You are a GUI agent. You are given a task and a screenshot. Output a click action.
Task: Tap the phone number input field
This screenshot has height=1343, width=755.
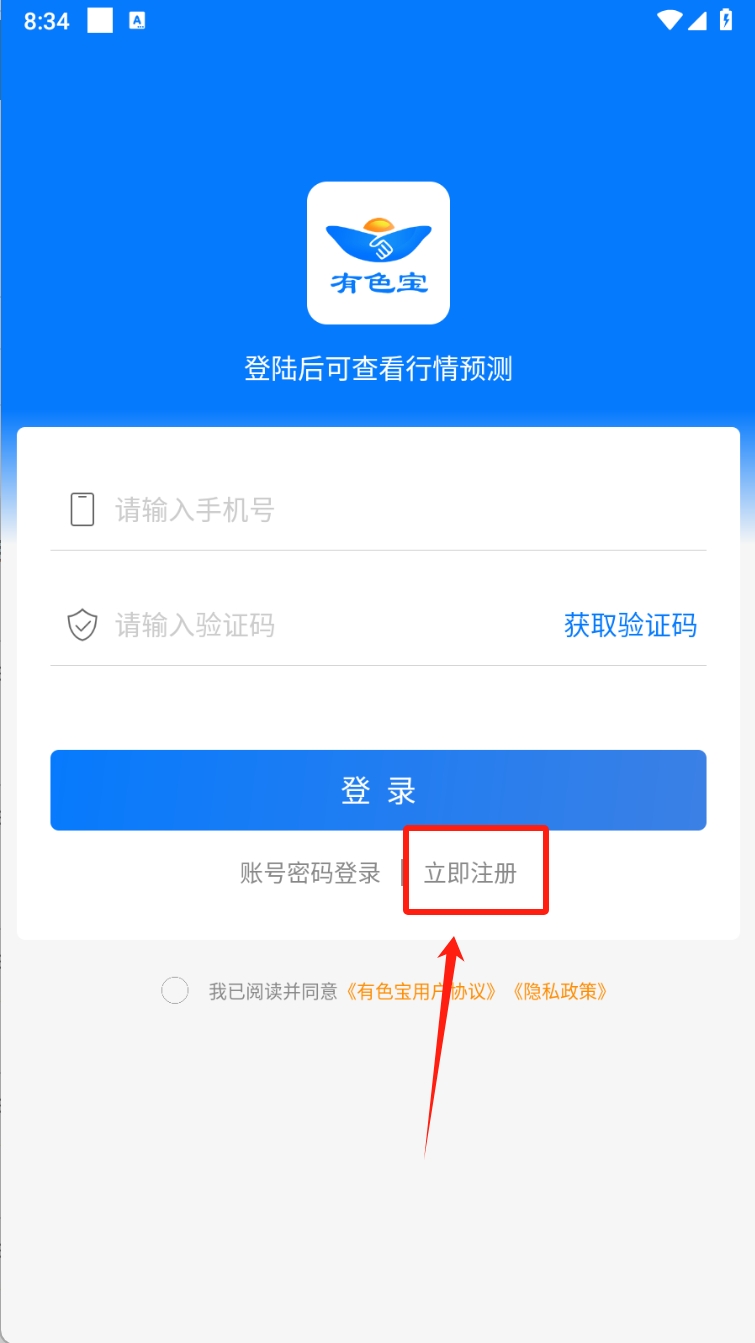click(380, 510)
